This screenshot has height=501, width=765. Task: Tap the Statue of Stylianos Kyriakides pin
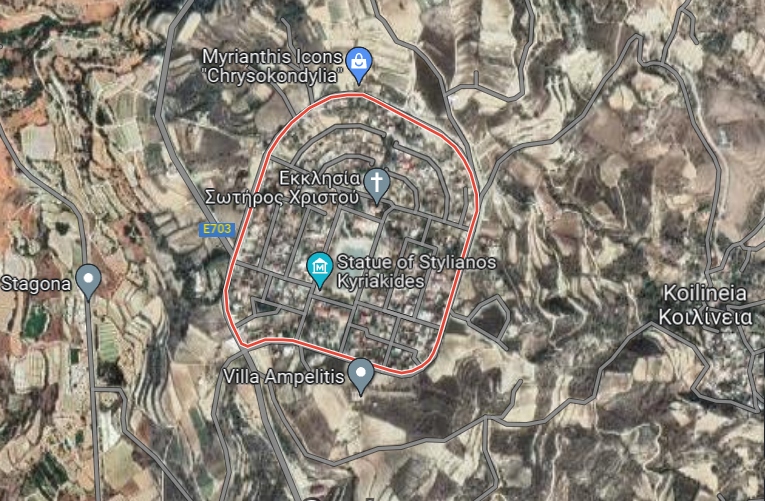tap(319, 268)
